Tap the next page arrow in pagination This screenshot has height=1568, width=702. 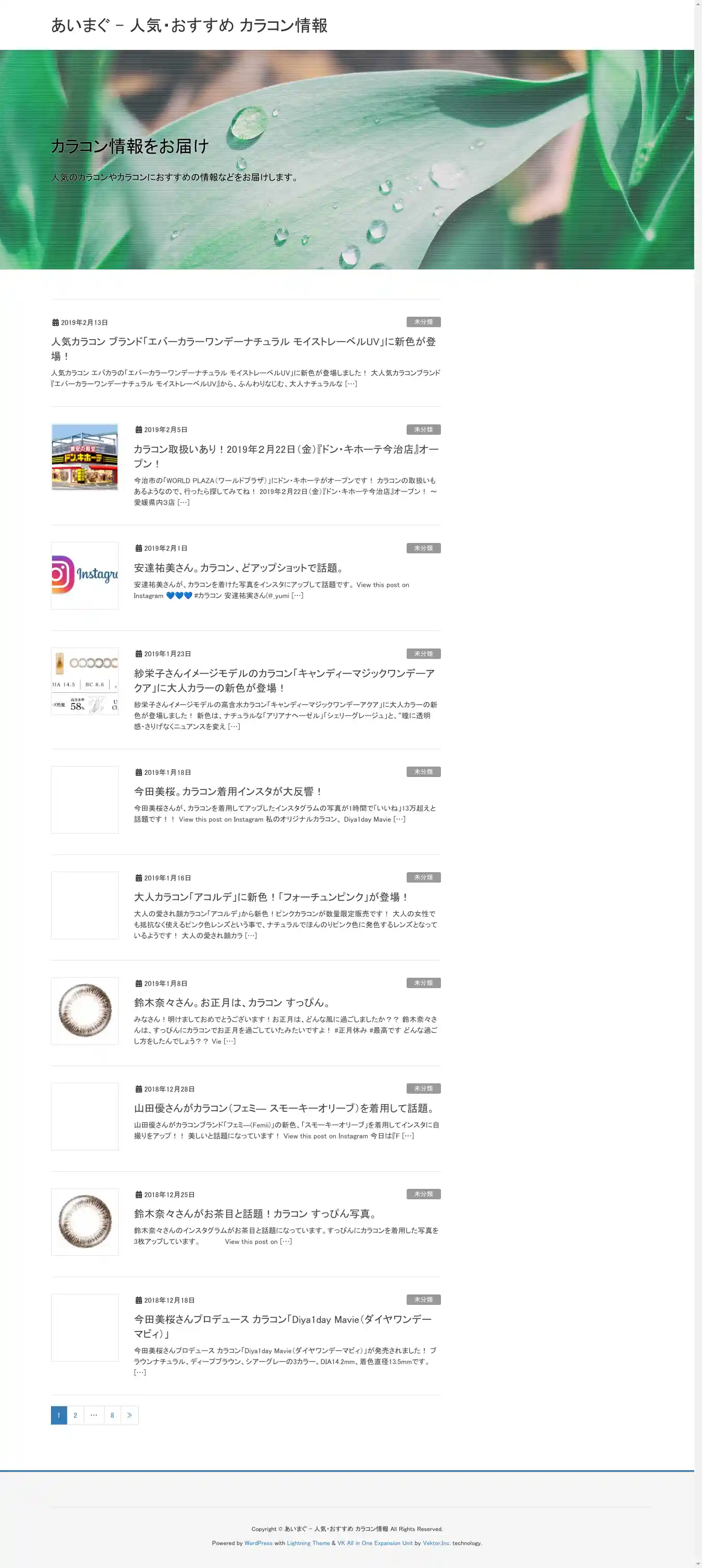pyautogui.click(x=129, y=1415)
